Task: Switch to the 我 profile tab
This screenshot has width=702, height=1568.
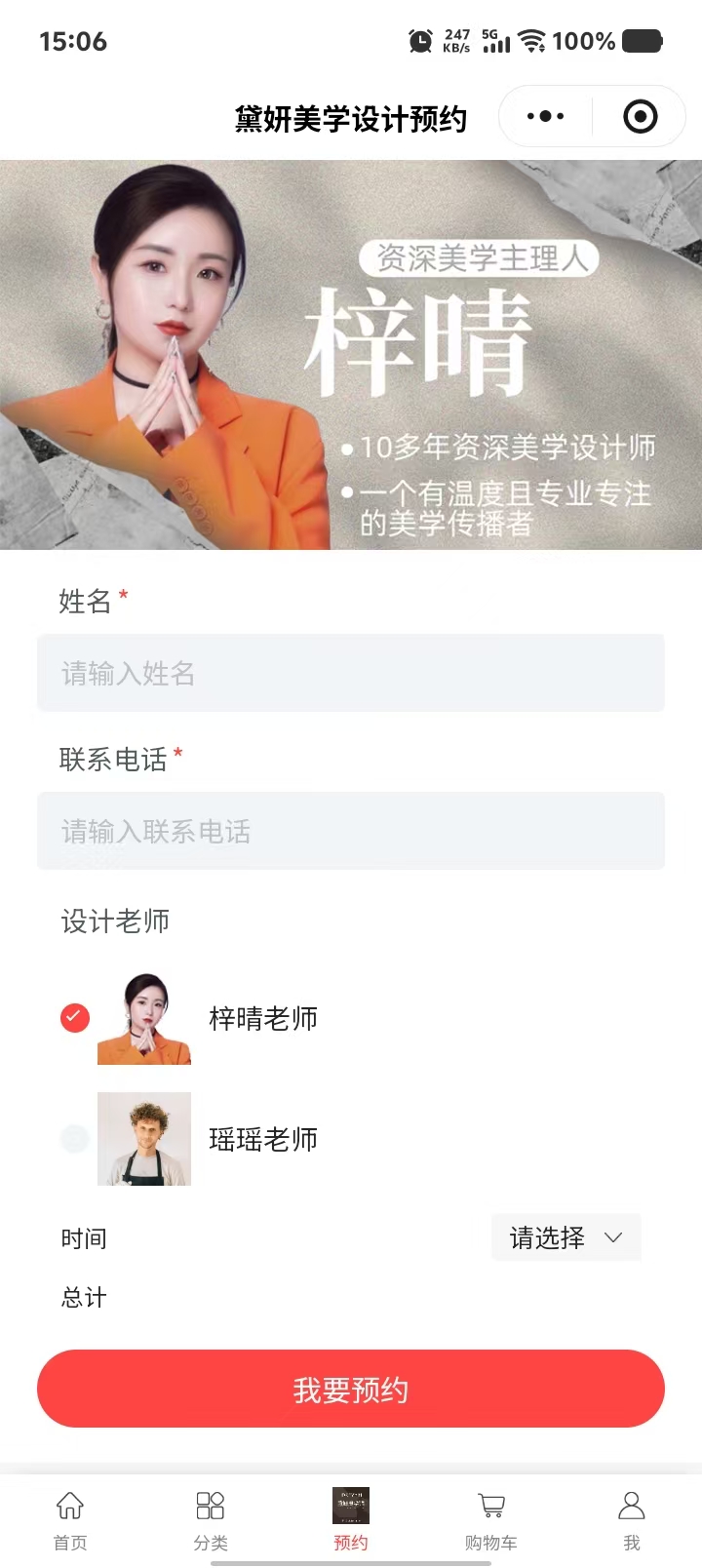Action: point(632,1519)
